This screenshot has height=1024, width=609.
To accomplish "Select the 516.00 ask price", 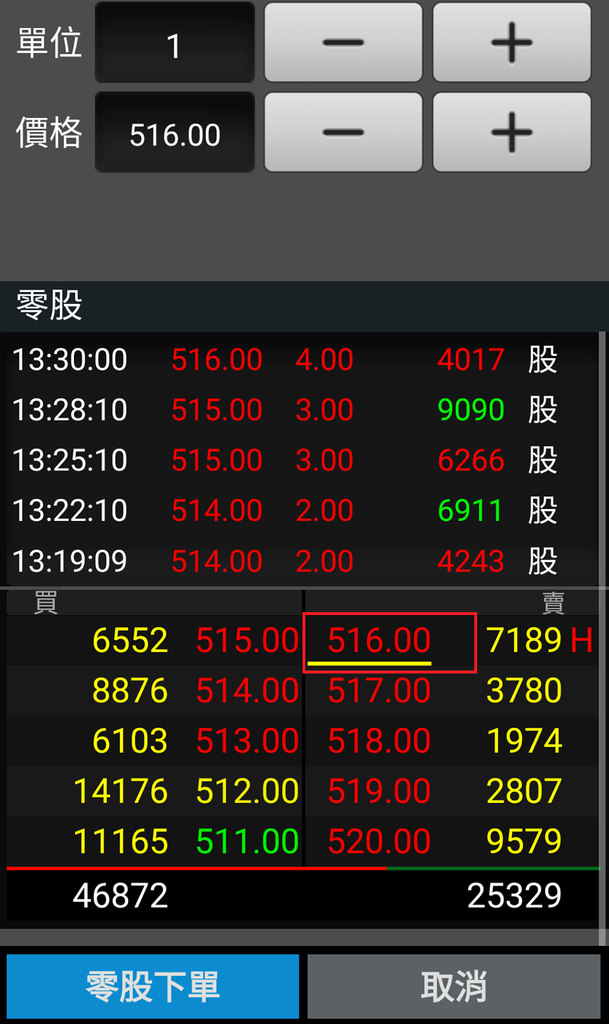I will [x=380, y=641].
